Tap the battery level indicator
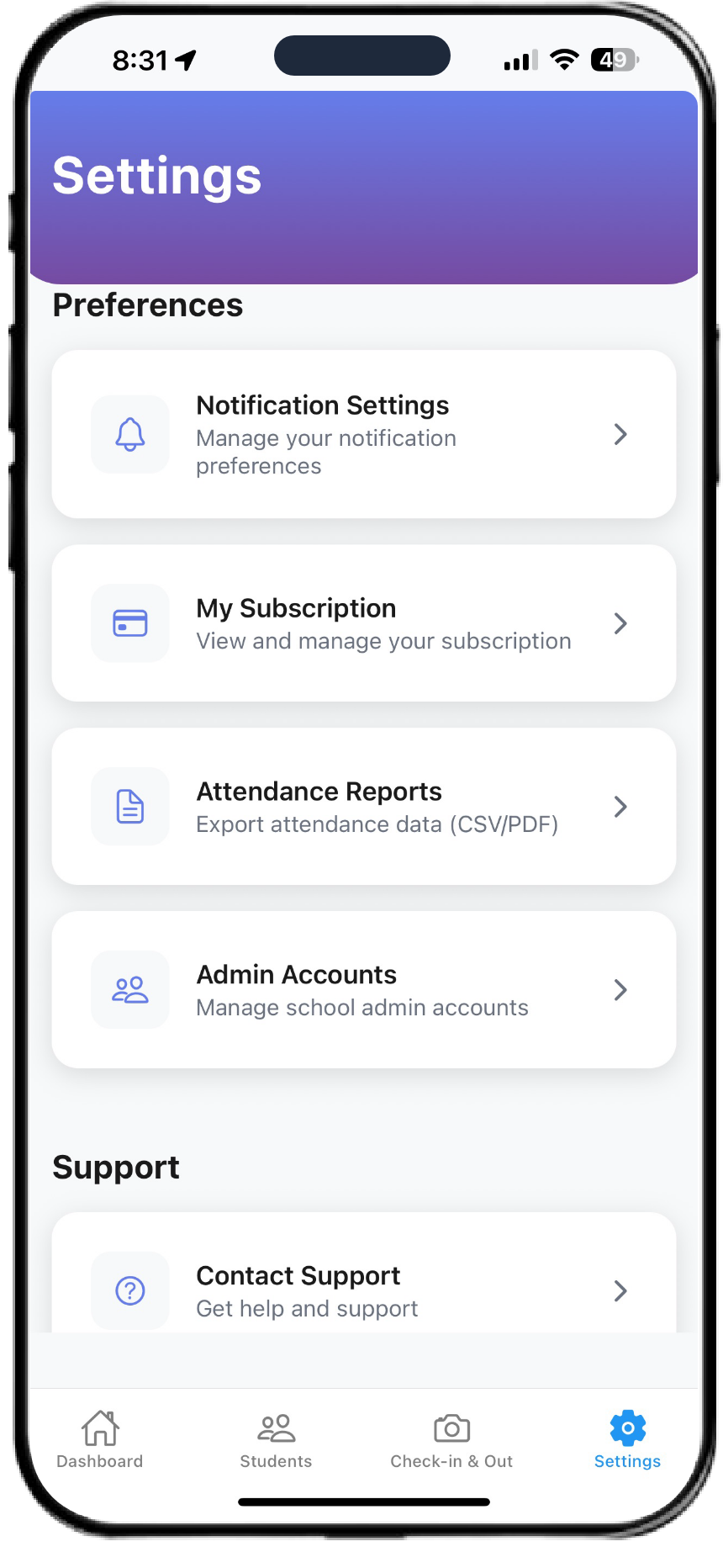 click(612, 57)
